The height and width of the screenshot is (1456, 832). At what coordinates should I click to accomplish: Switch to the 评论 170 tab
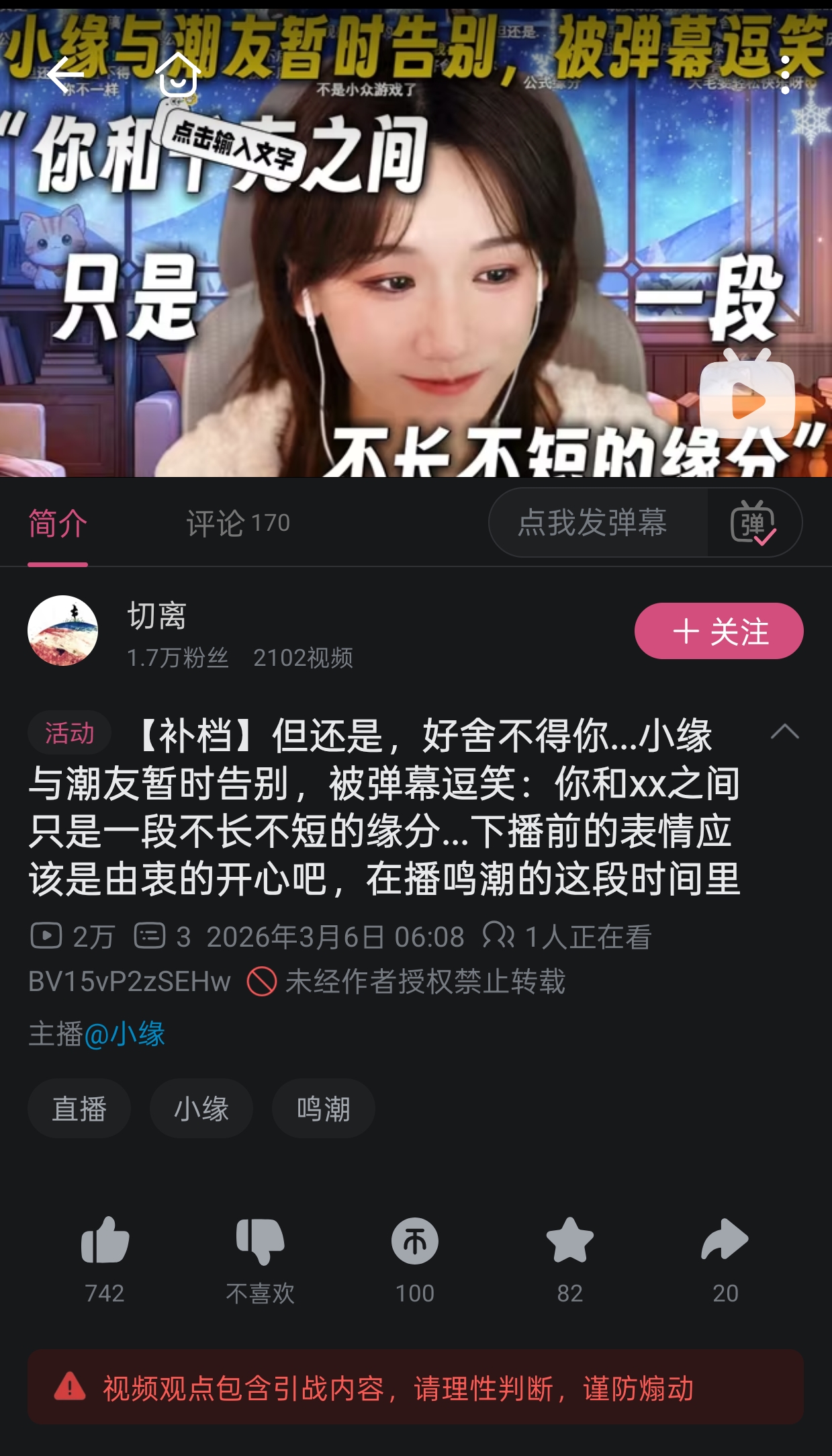238,523
